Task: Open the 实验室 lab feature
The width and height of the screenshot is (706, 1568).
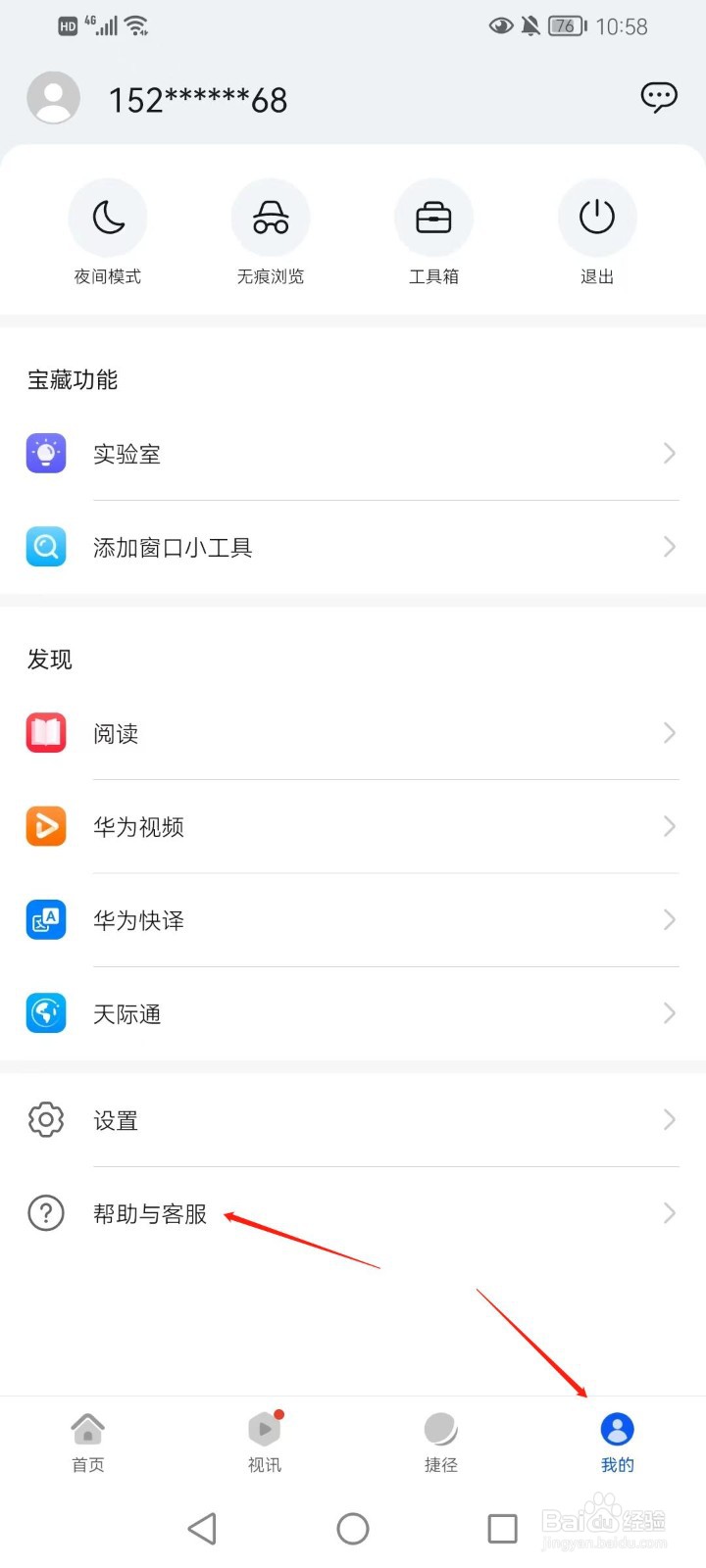Action: click(46, 454)
